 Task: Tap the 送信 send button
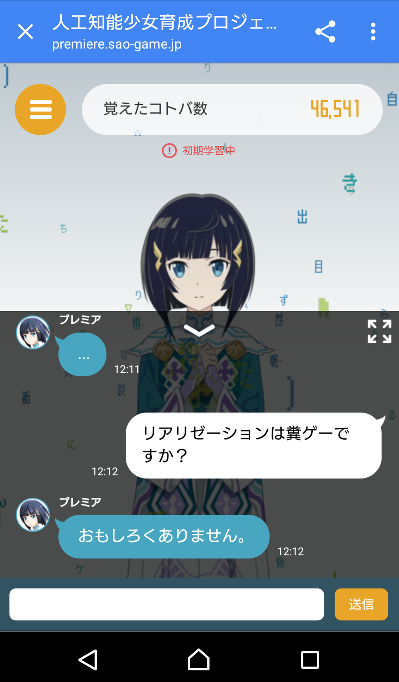point(361,604)
